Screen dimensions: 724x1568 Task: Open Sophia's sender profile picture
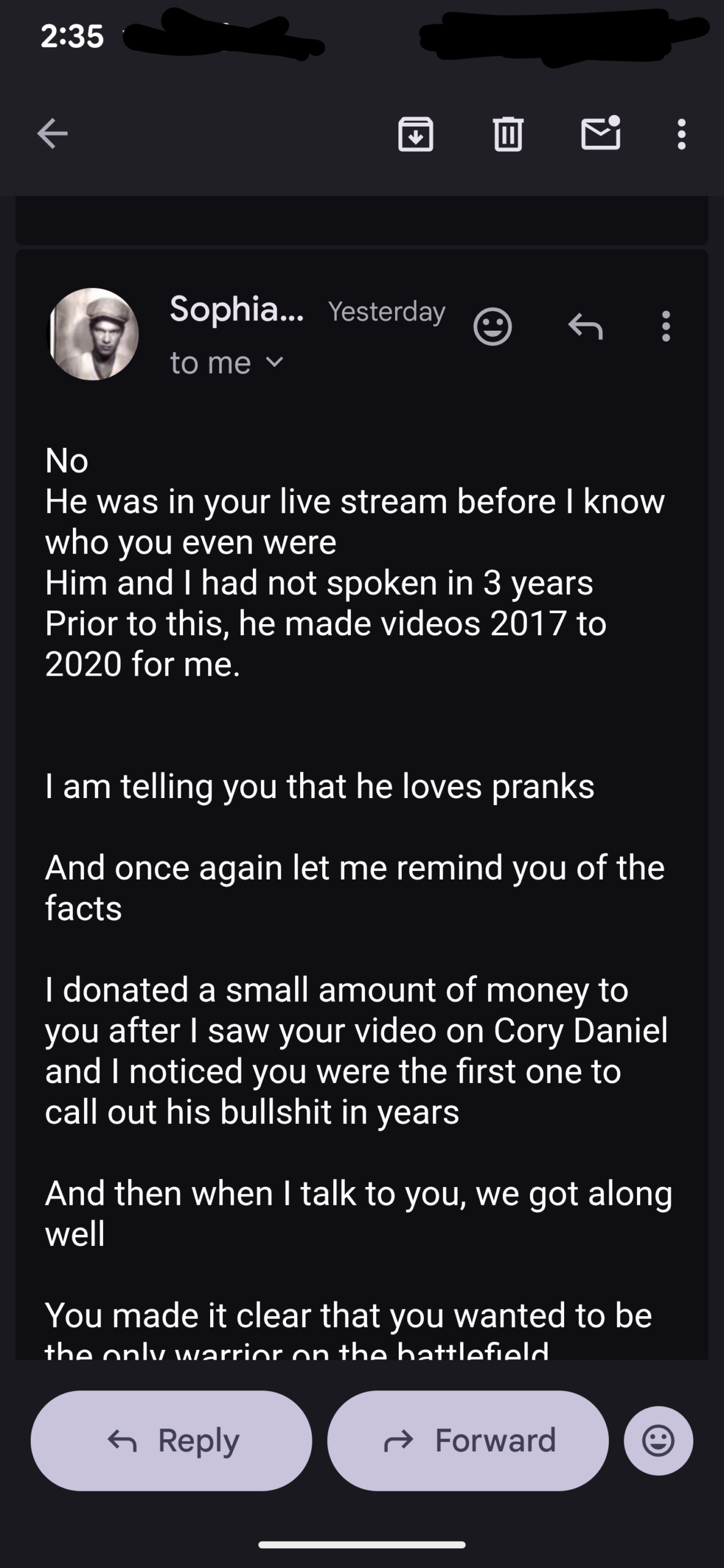93,334
